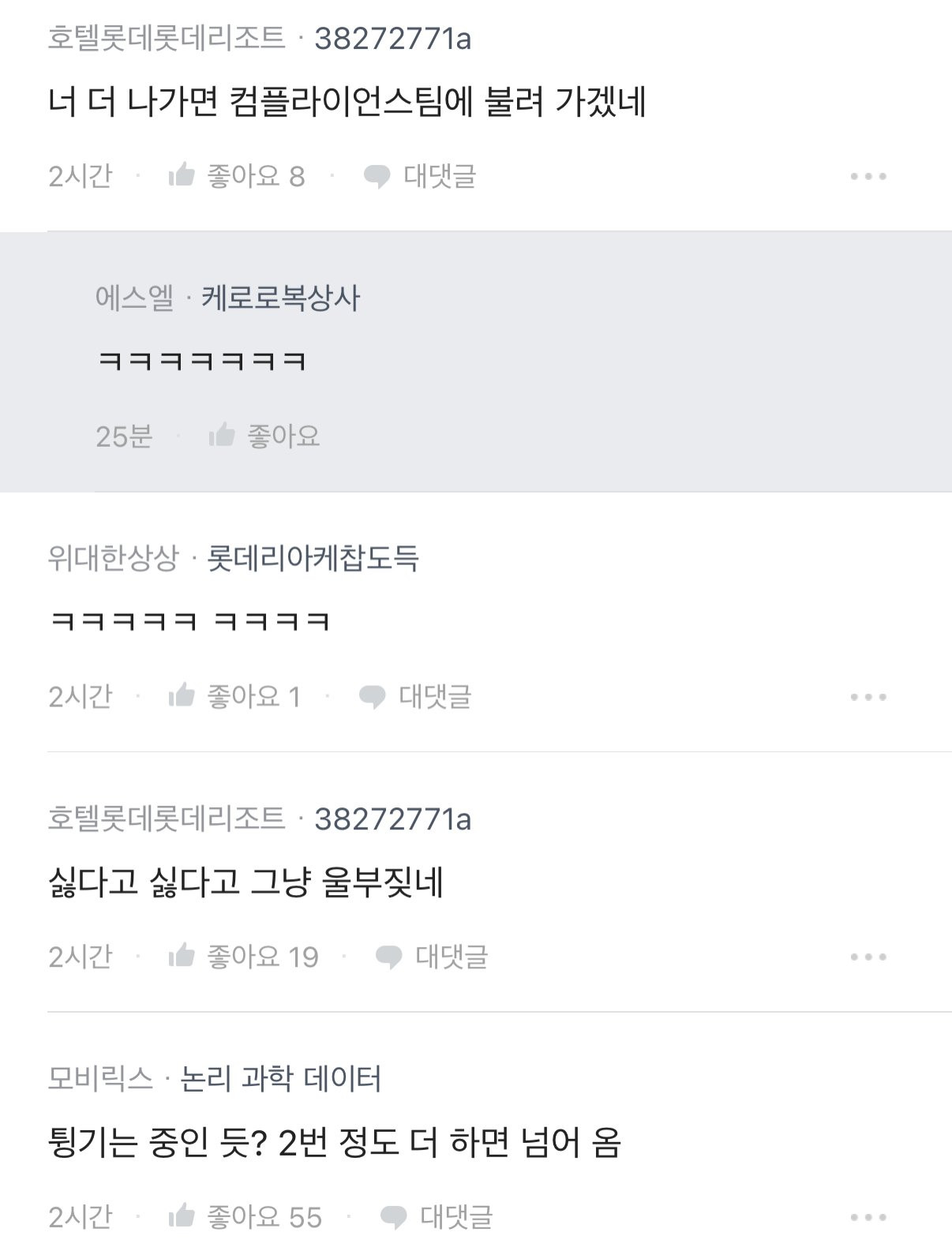Viewport: 952px width, 1251px height.
Task: Reply to the 컴플라이언스팀 comment
Action: click(x=420, y=176)
